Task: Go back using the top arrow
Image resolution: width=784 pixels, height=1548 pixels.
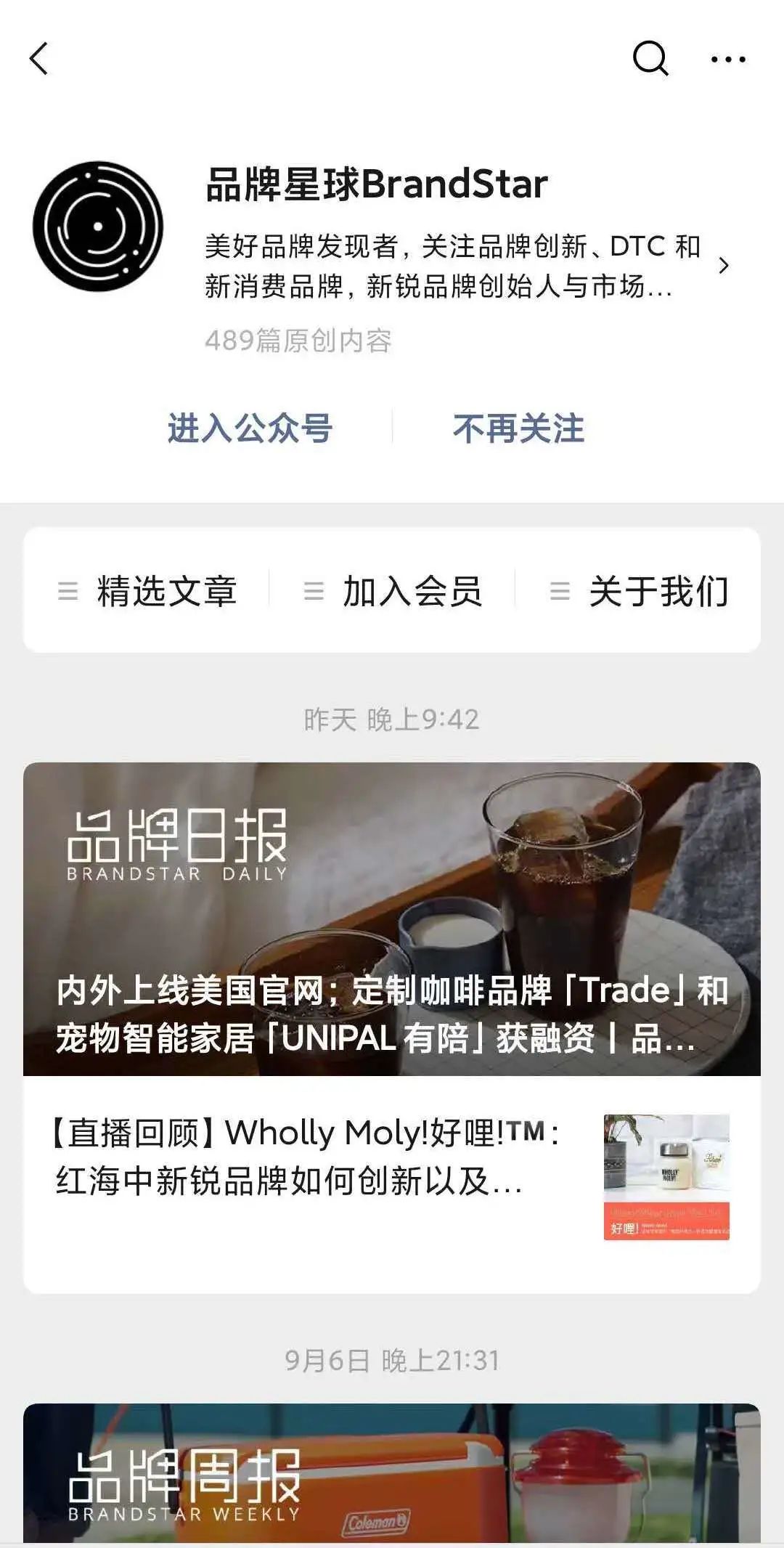Action: 39,59
